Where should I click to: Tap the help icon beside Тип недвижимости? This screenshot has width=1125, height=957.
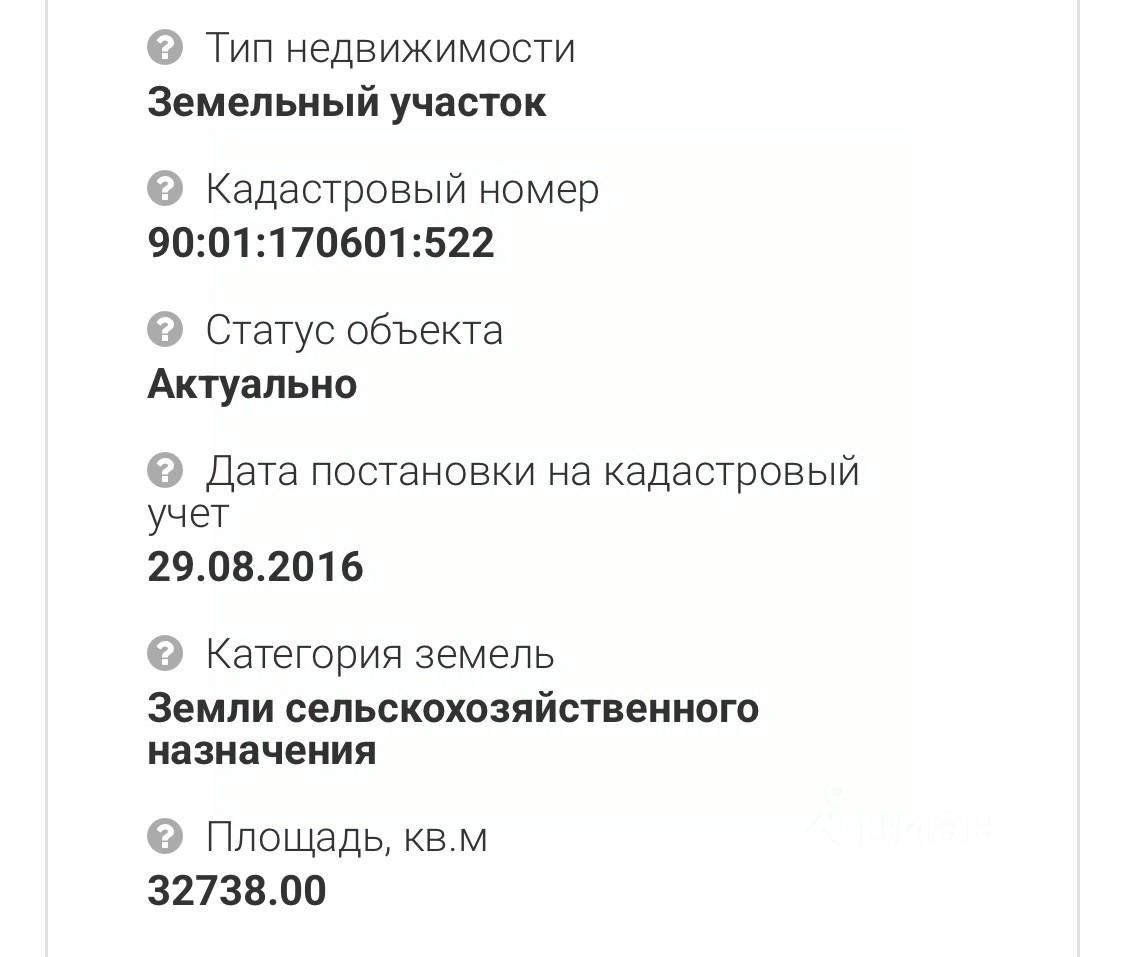coord(165,47)
